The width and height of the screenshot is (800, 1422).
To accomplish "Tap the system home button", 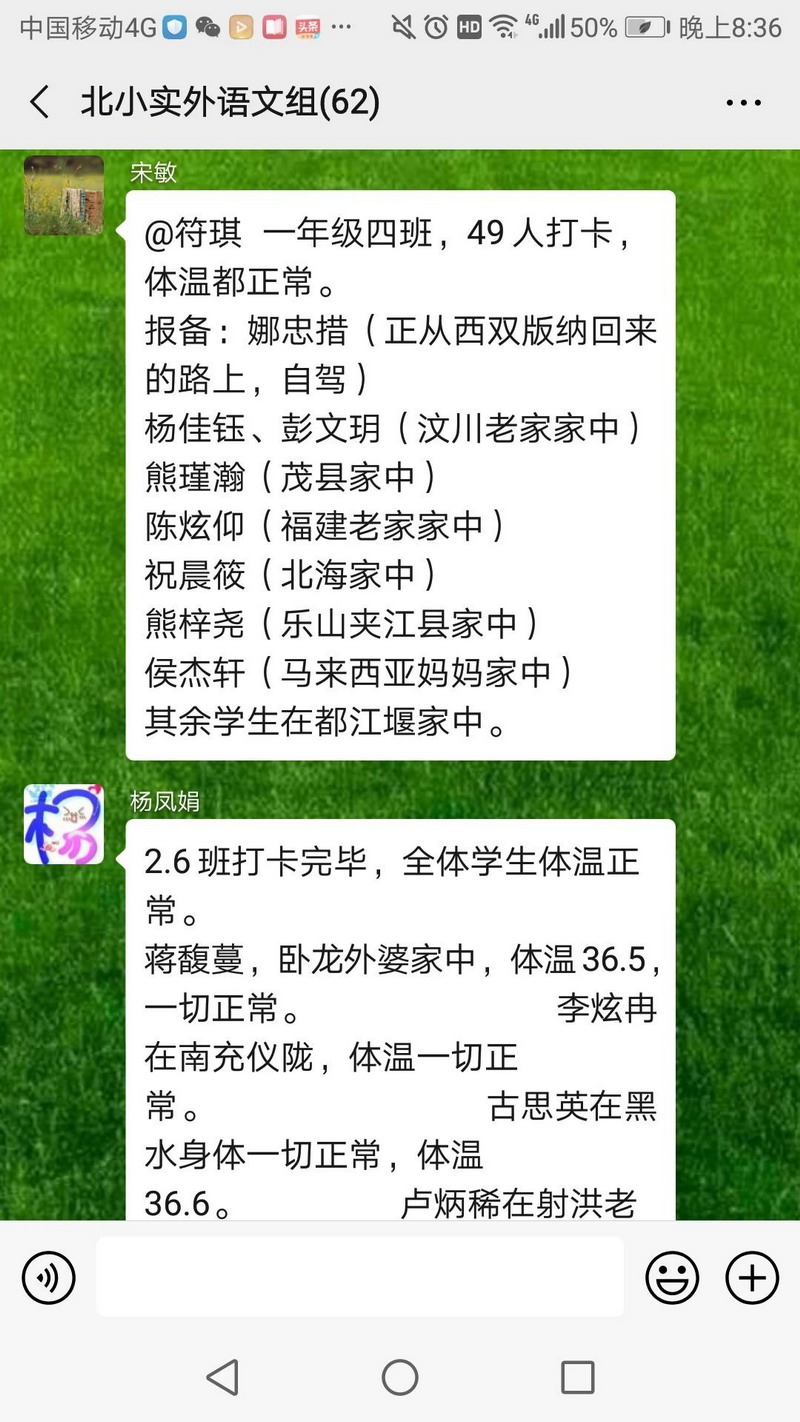I will [x=400, y=1377].
